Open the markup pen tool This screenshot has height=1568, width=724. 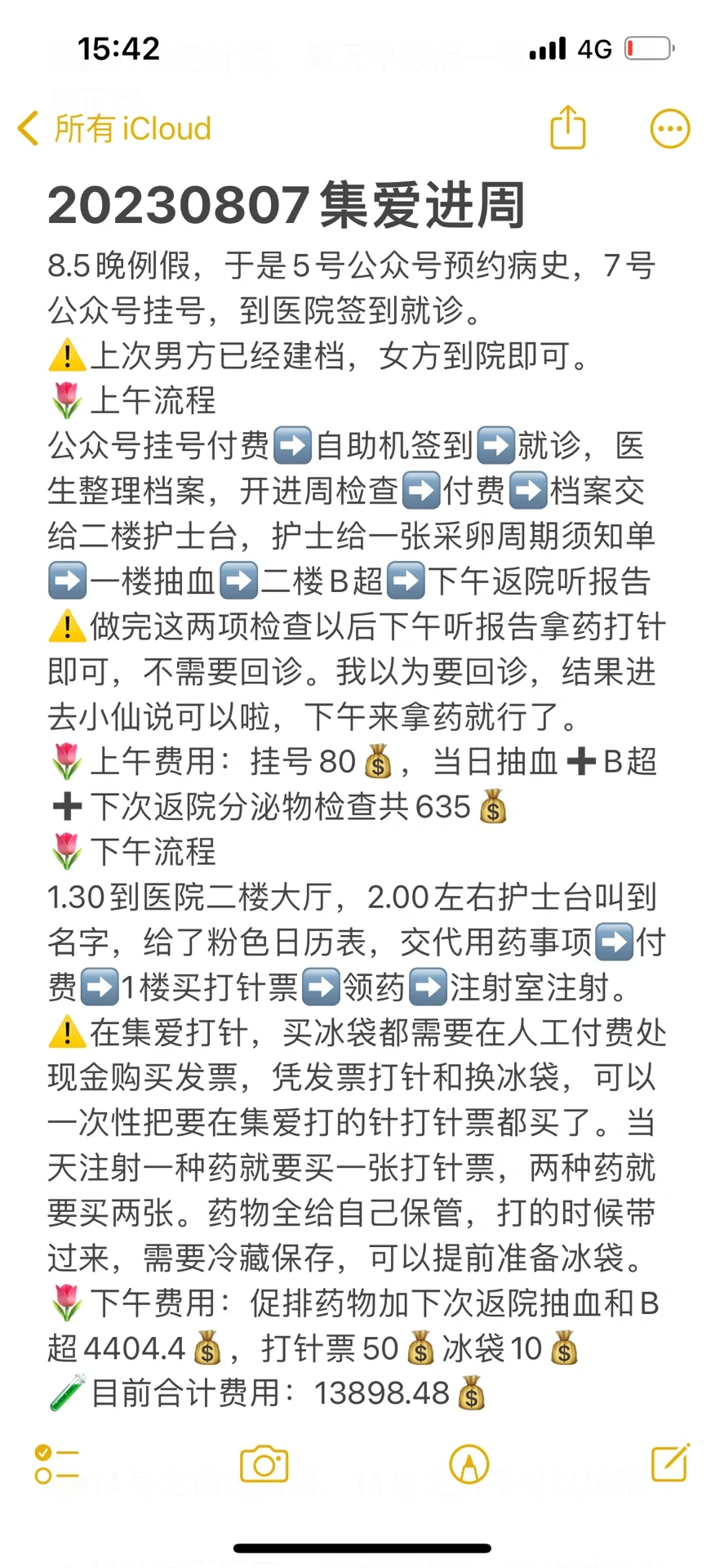[x=469, y=1464]
